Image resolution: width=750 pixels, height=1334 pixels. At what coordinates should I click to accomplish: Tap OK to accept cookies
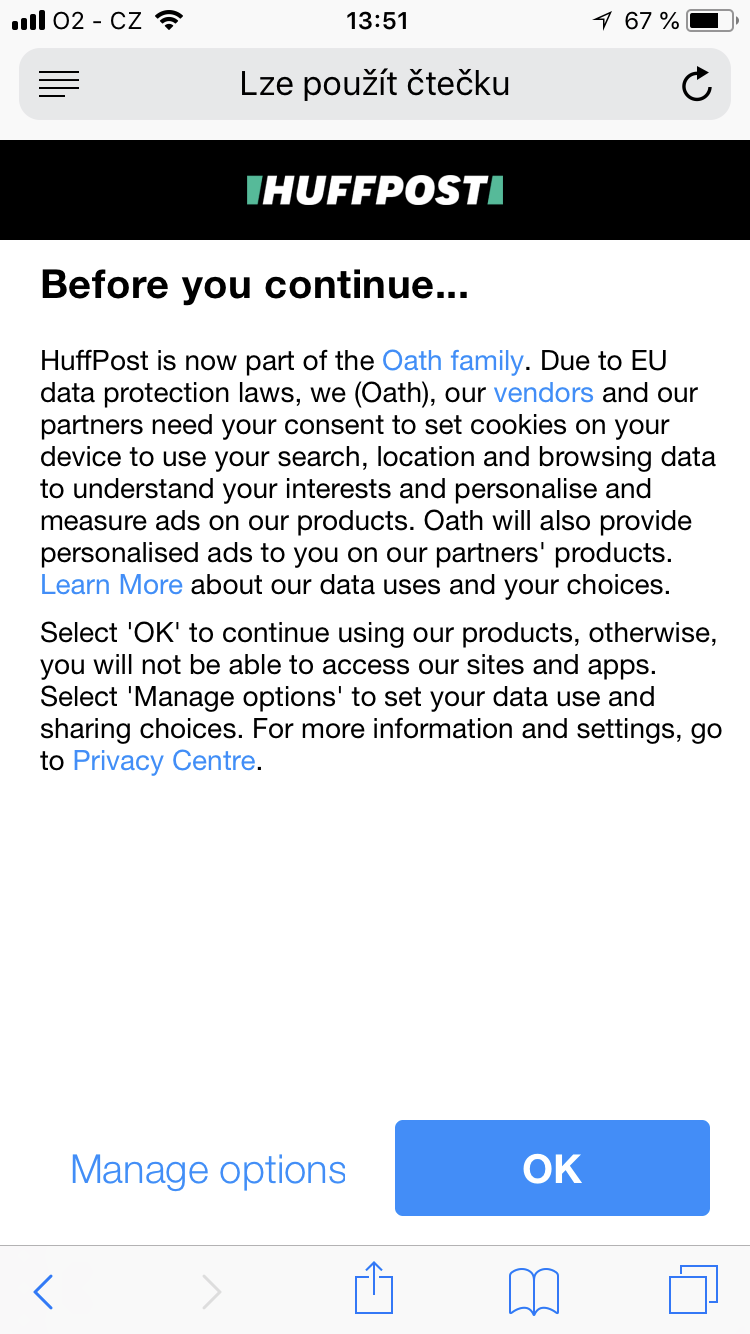tap(552, 1168)
